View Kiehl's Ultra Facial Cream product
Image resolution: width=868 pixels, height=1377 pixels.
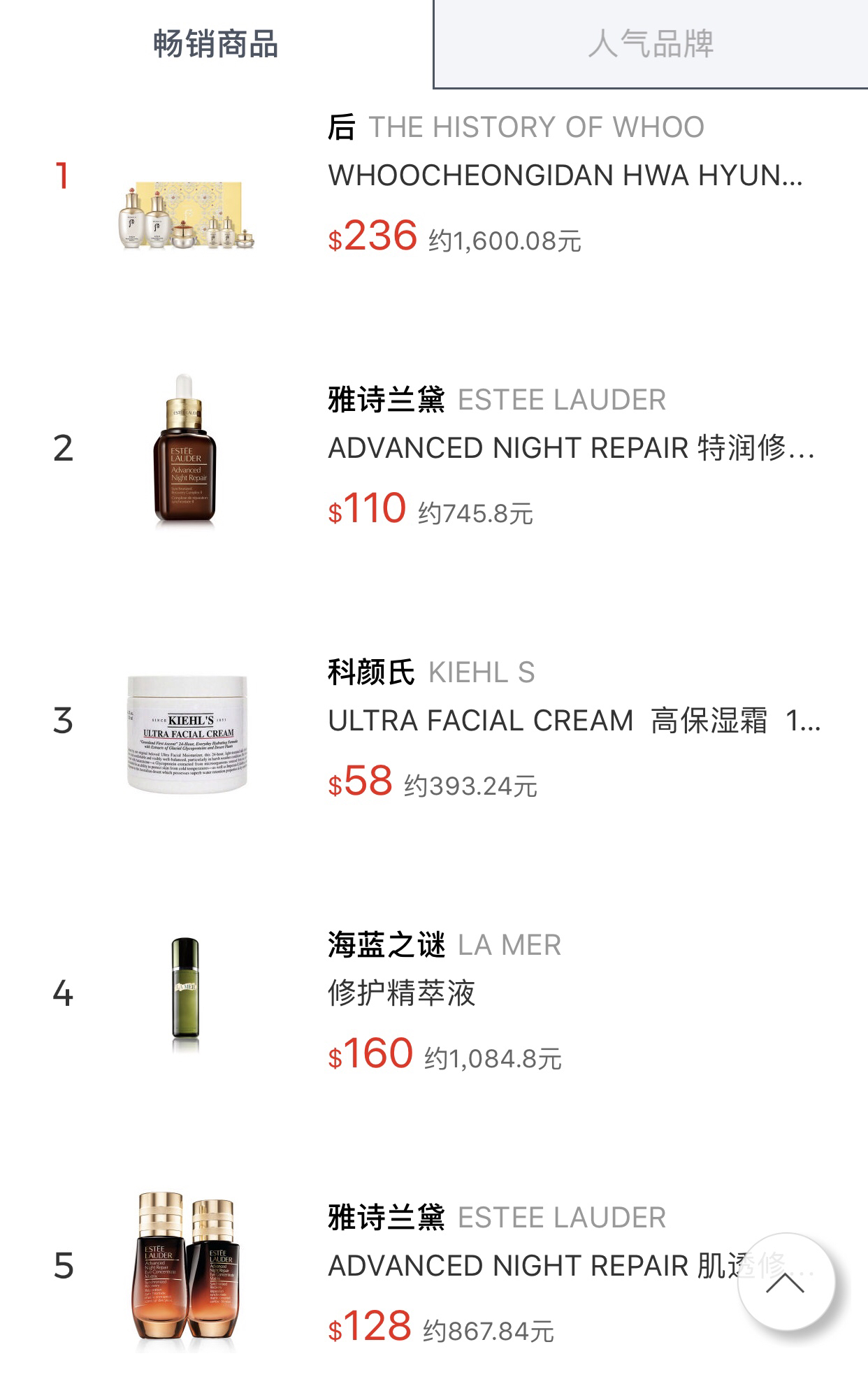coord(573,721)
